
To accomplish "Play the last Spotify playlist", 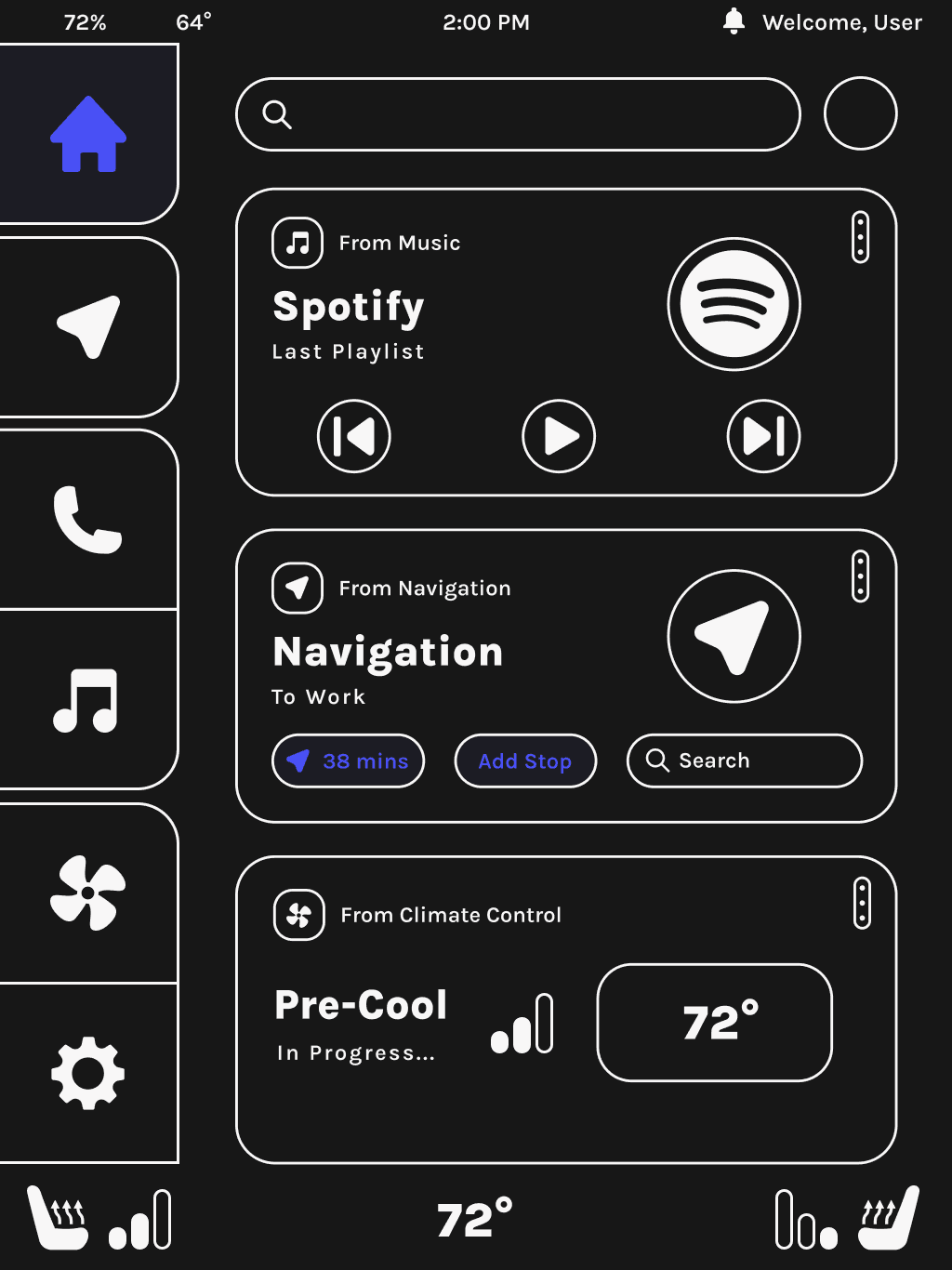I will (559, 436).
